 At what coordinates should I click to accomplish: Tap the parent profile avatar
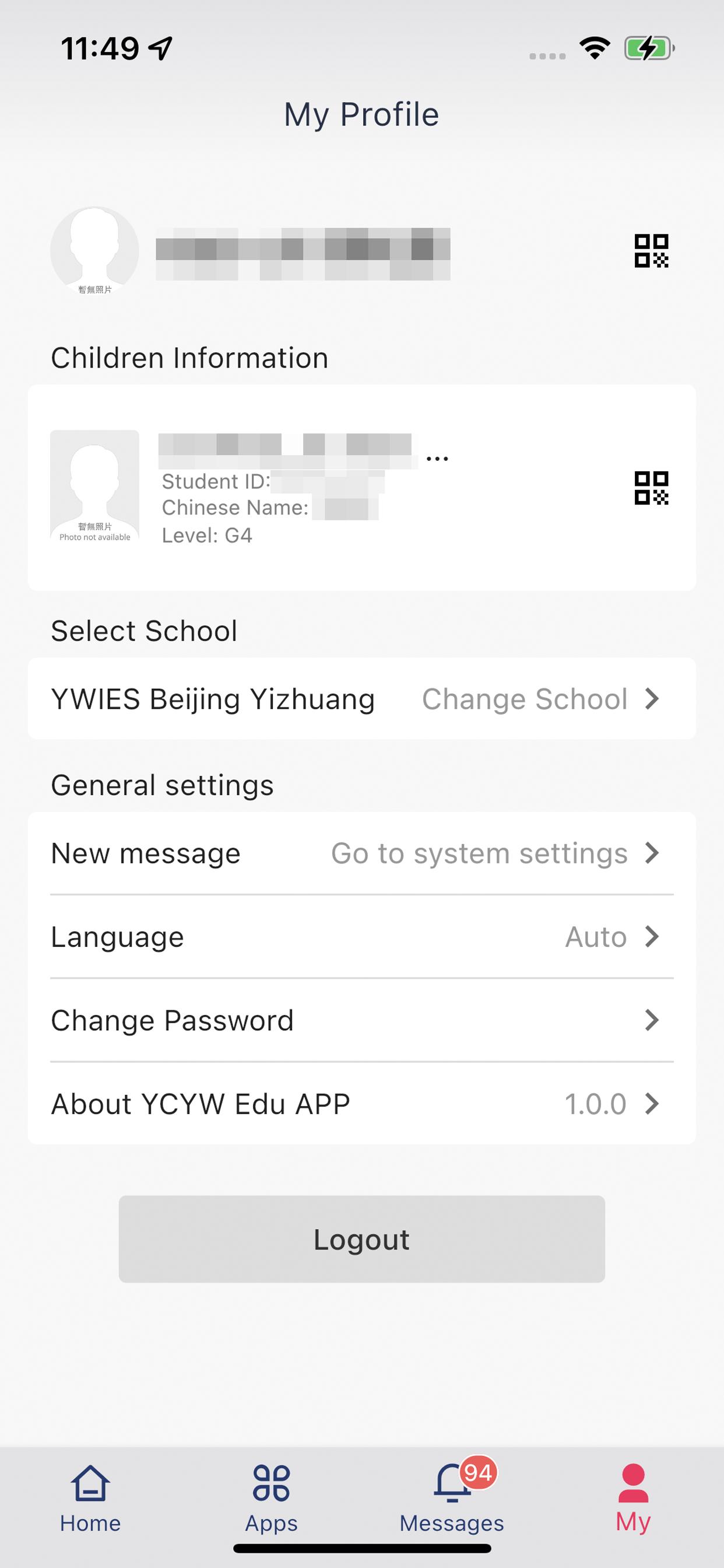(x=95, y=251)
